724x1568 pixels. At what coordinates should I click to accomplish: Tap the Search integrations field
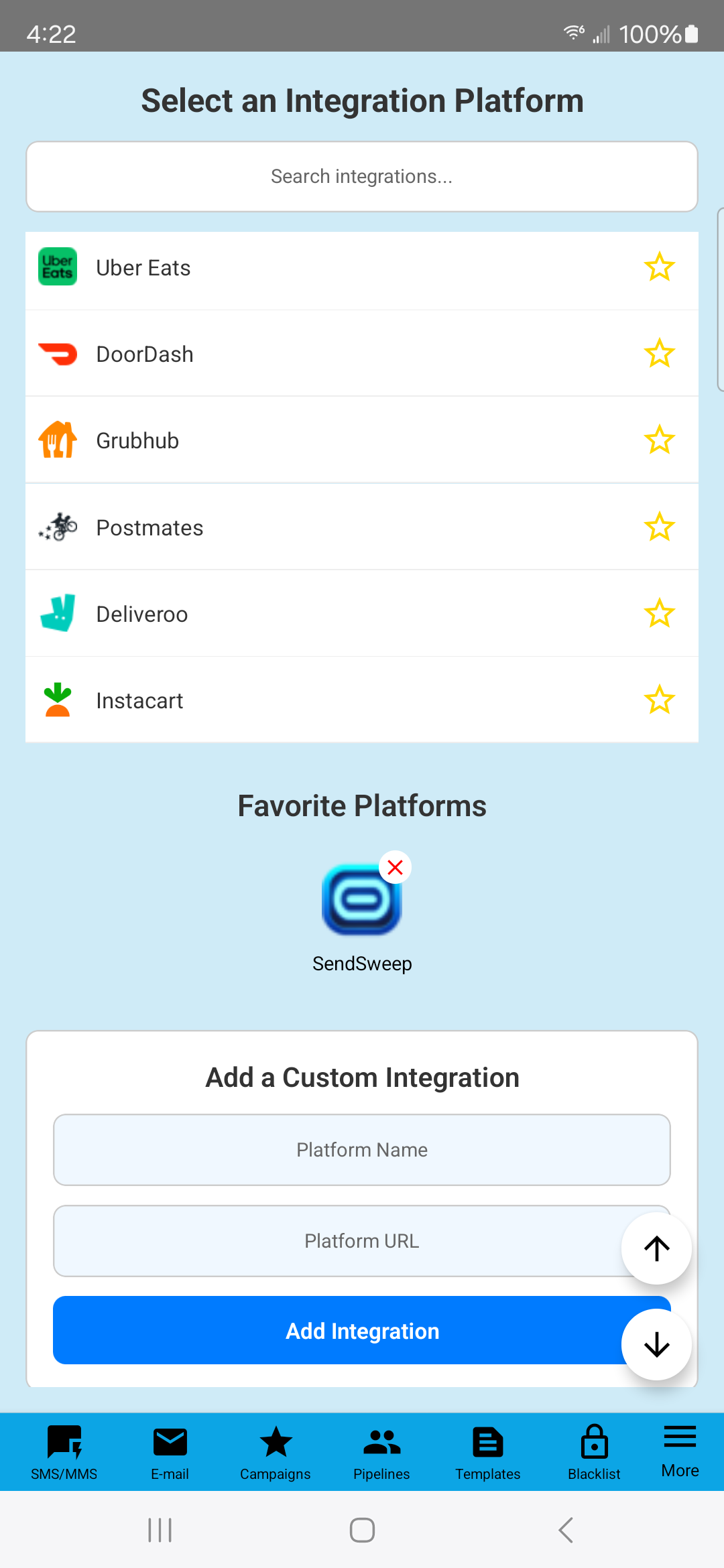tap(362, 176)
